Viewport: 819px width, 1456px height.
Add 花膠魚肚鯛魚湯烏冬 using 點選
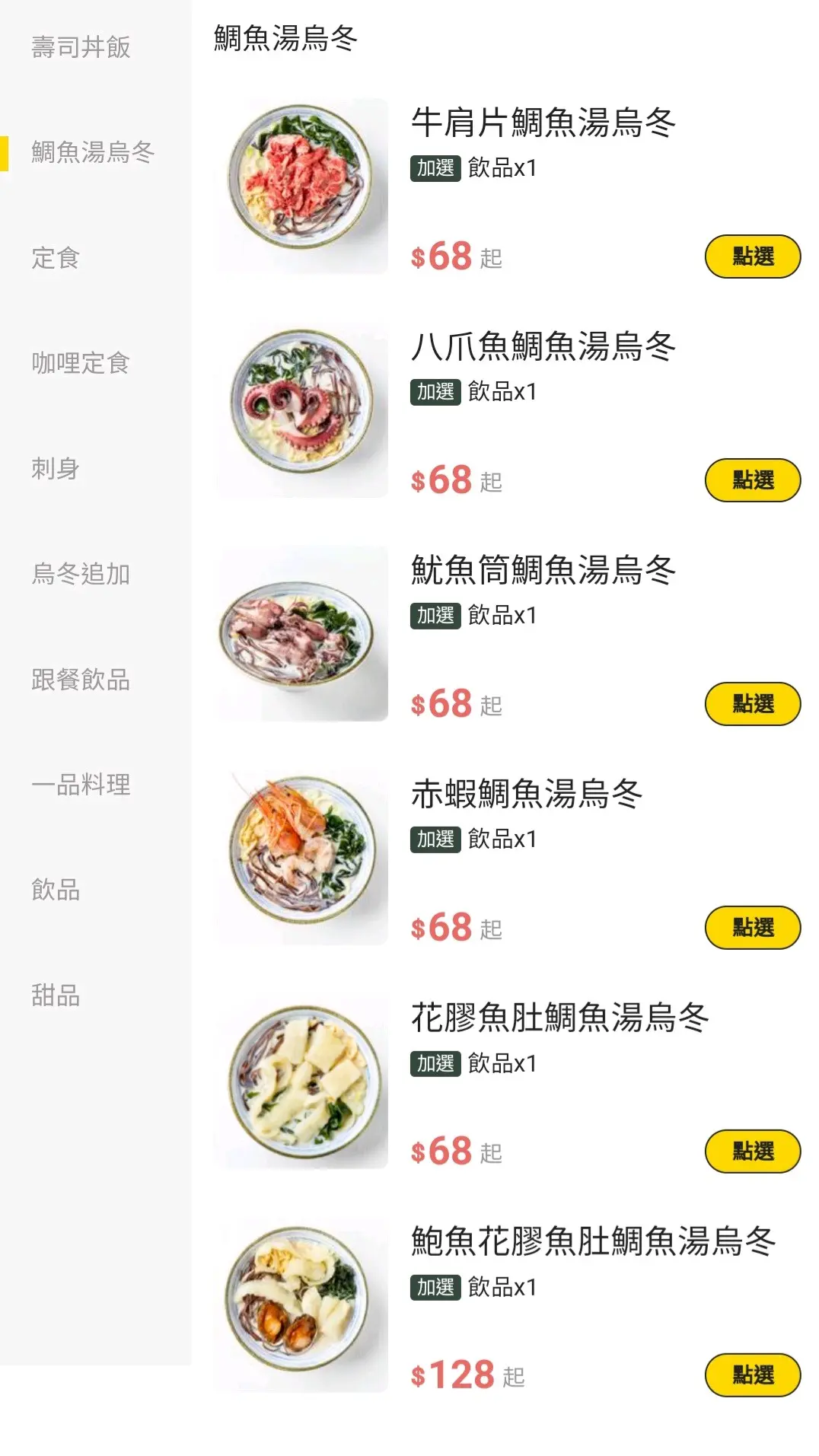(x=752, y=1152)
